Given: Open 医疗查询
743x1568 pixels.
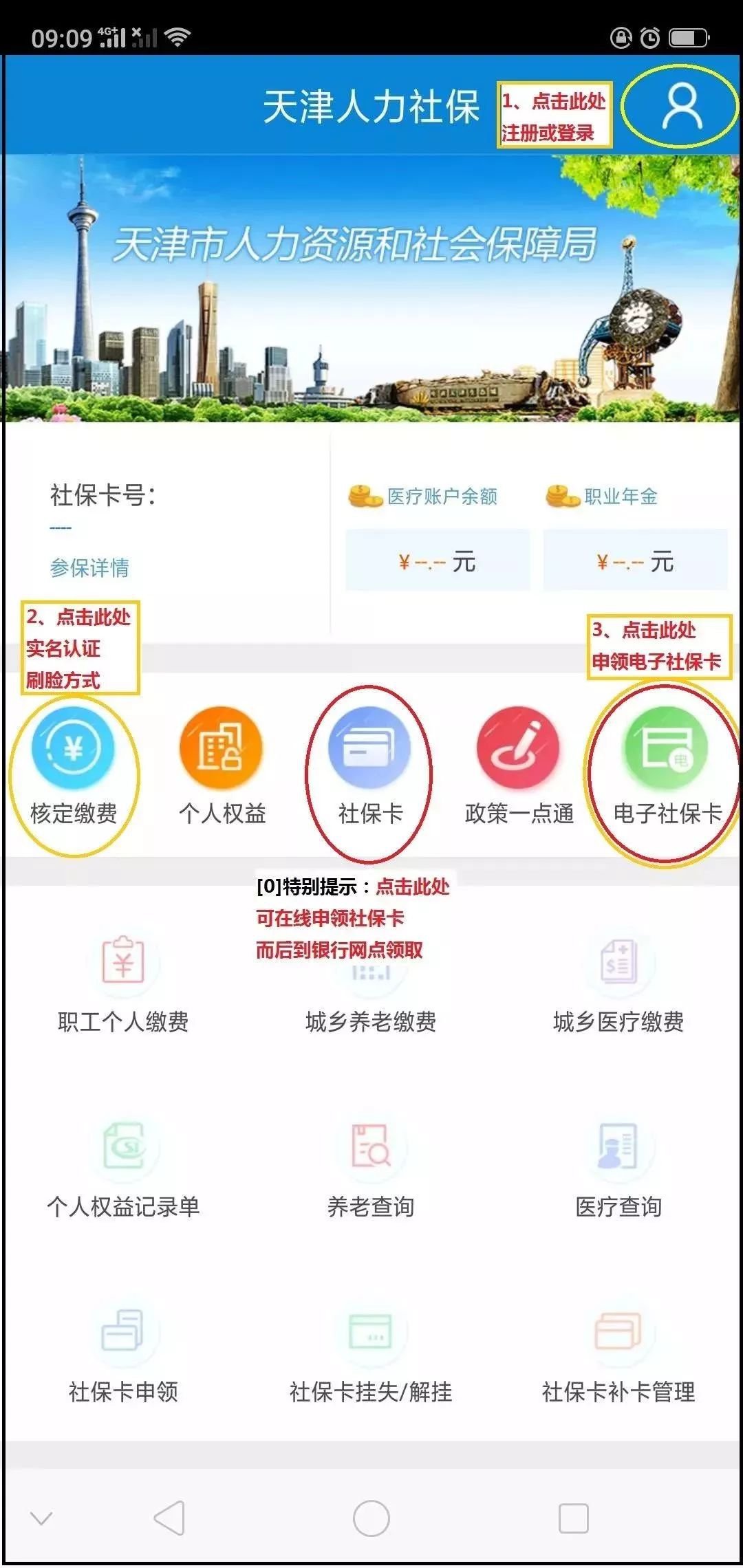Looking at the screenshot, I should pos(618,1169).
